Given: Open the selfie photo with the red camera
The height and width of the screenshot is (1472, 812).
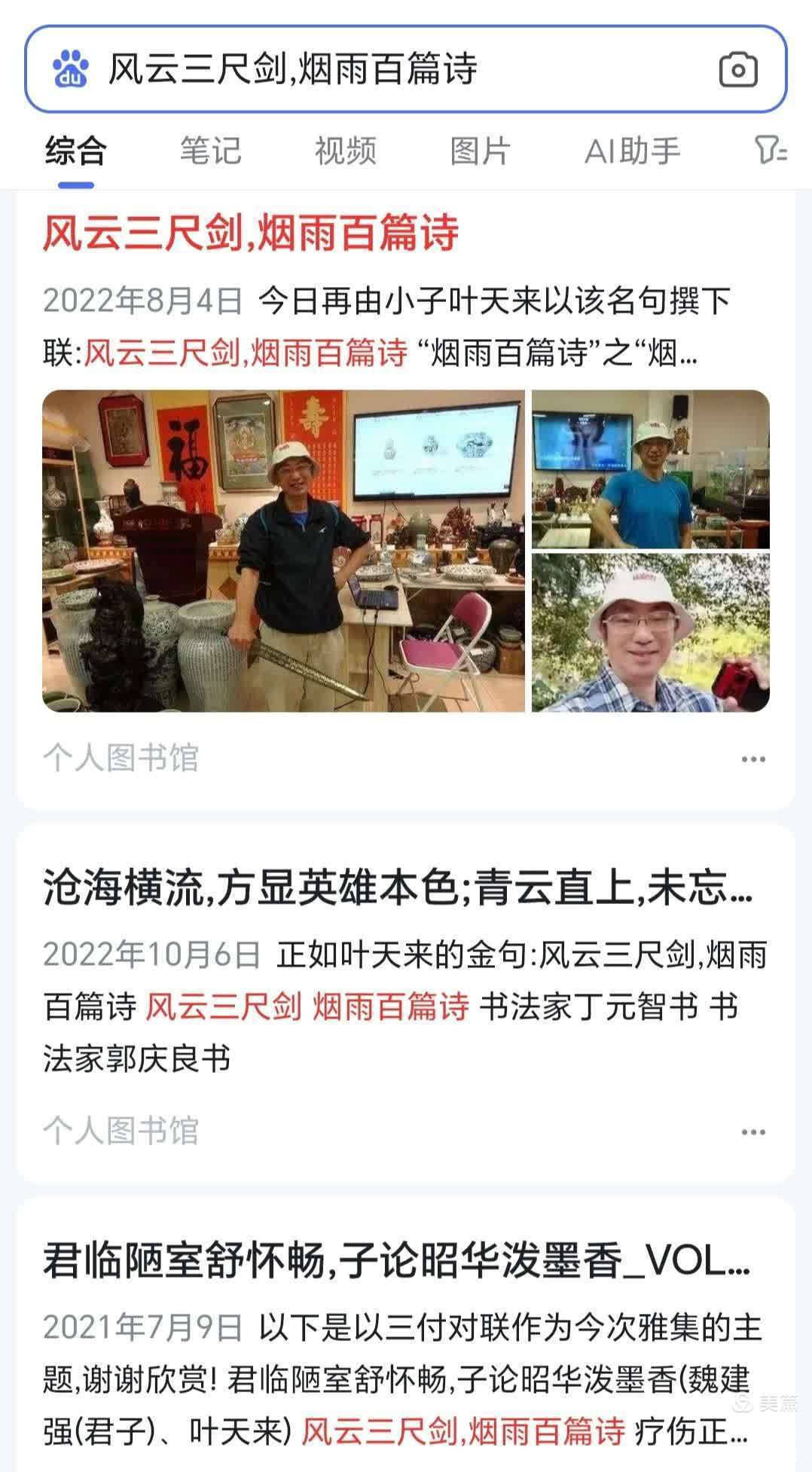Looking at the screenshot, I should (650, 633).
